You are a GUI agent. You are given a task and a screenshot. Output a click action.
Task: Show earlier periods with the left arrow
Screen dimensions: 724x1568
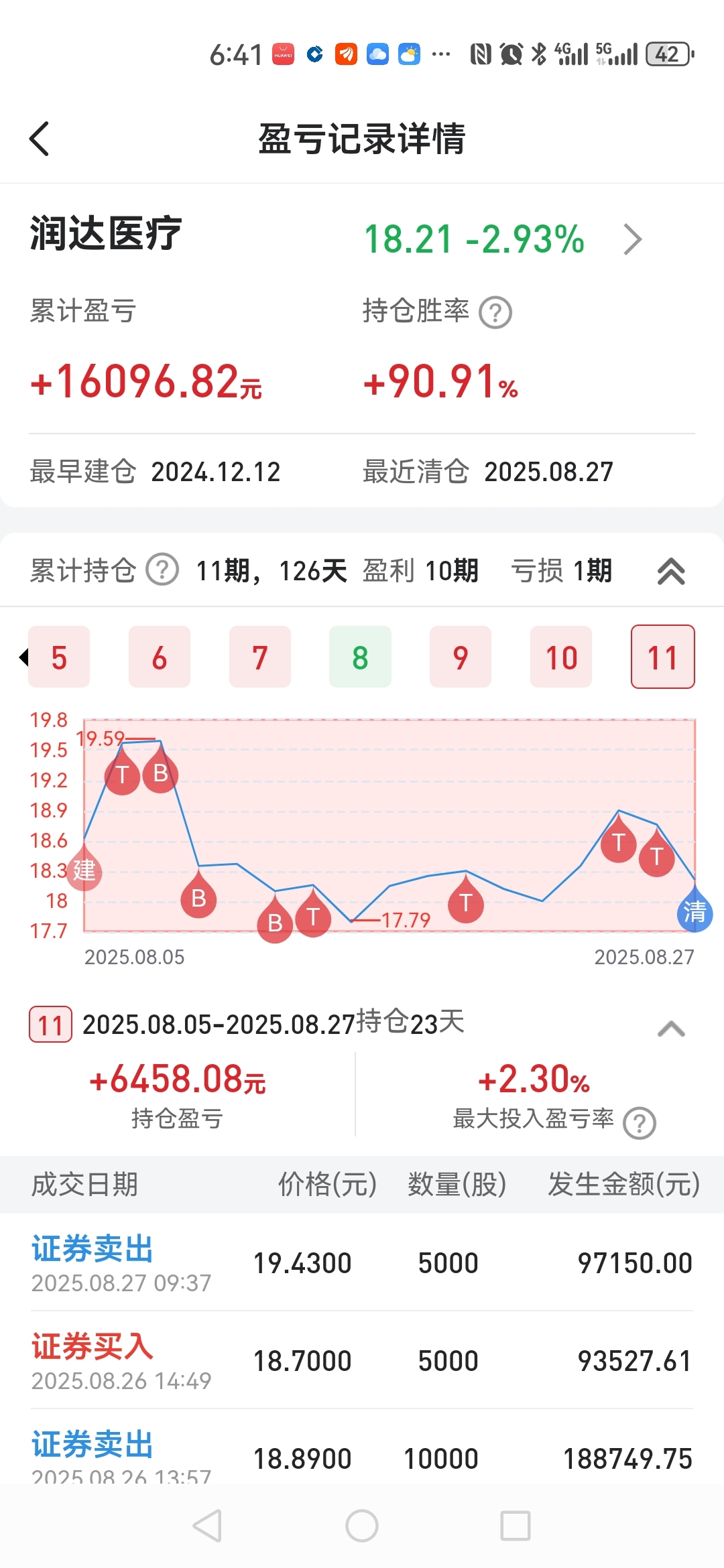23,657
